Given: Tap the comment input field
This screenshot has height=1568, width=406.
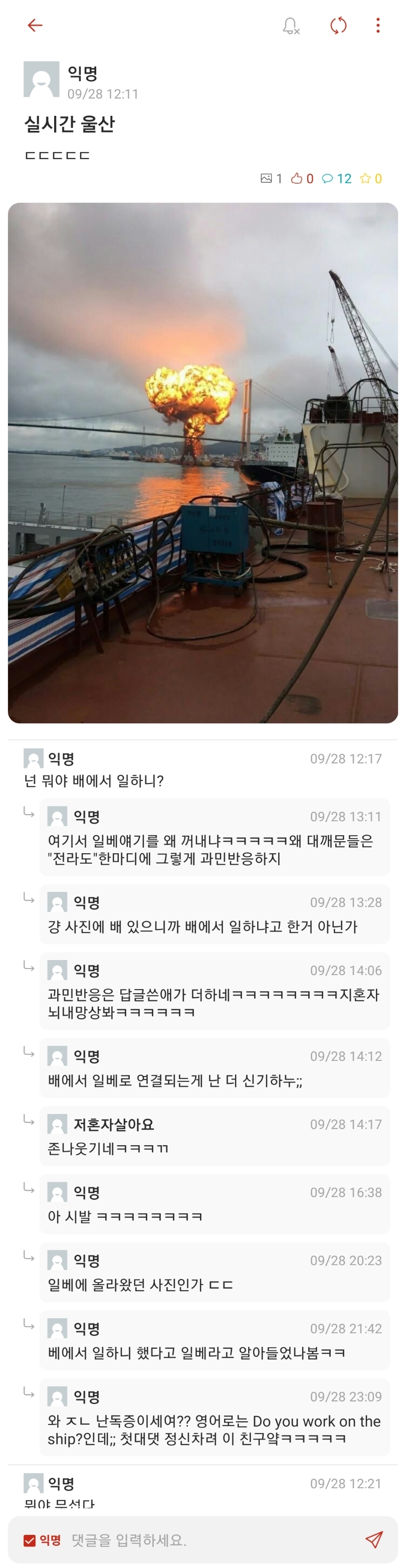Looking at the screenshot, I should pos(207,1540).
